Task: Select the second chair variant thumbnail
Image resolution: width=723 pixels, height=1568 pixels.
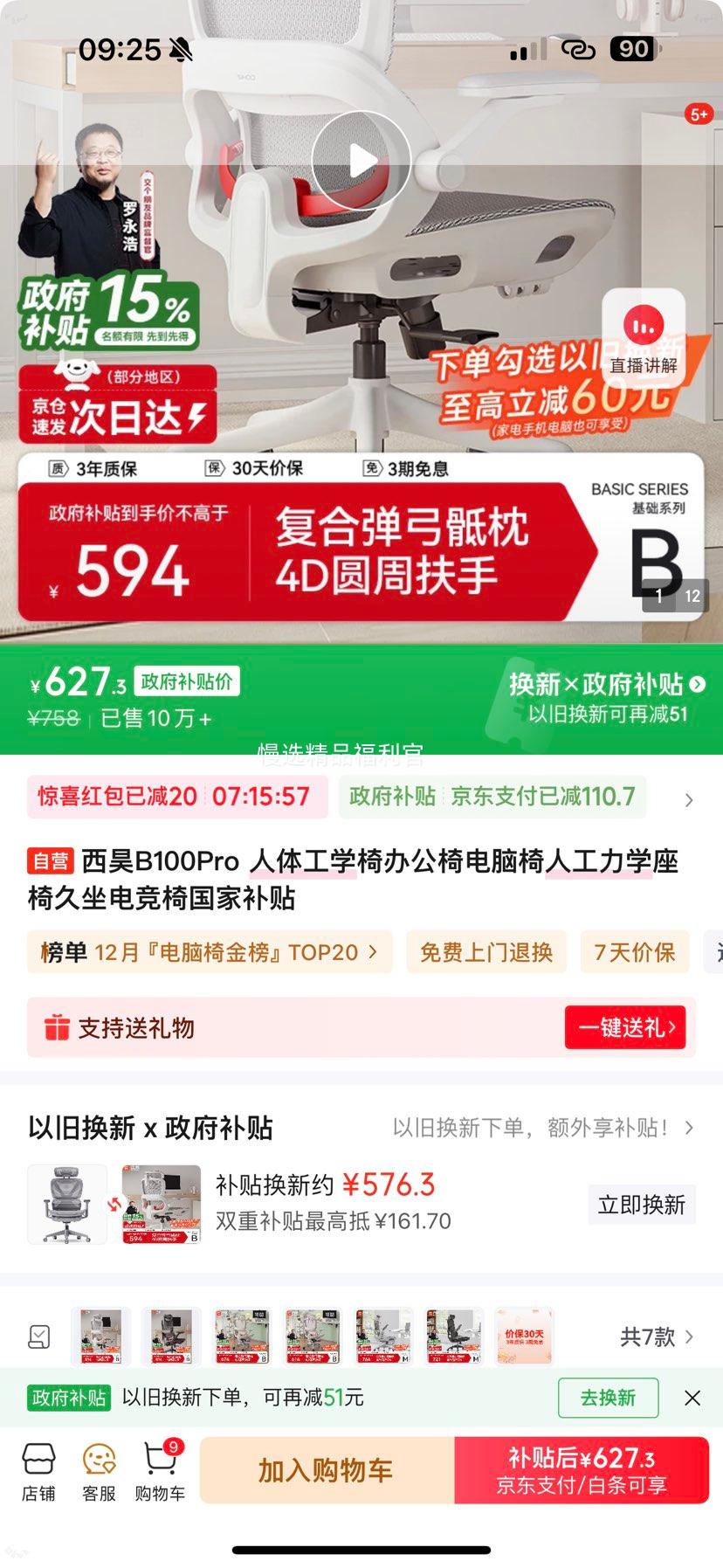Action: coord(170,1336)
